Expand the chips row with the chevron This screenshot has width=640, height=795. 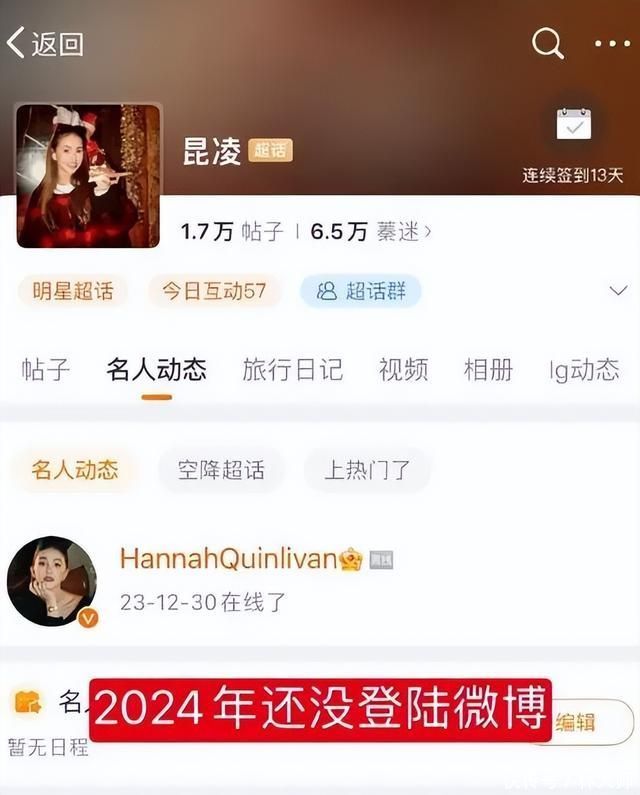coord(617,290)
